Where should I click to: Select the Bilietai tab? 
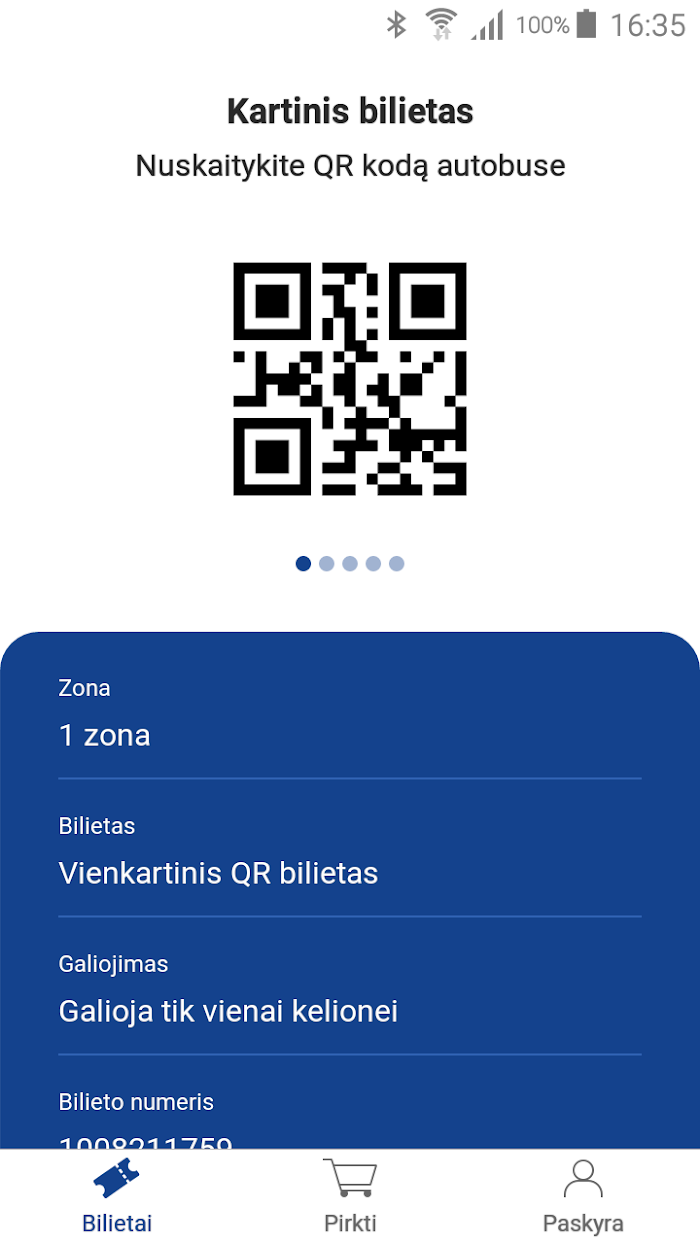click(117, 1196)
